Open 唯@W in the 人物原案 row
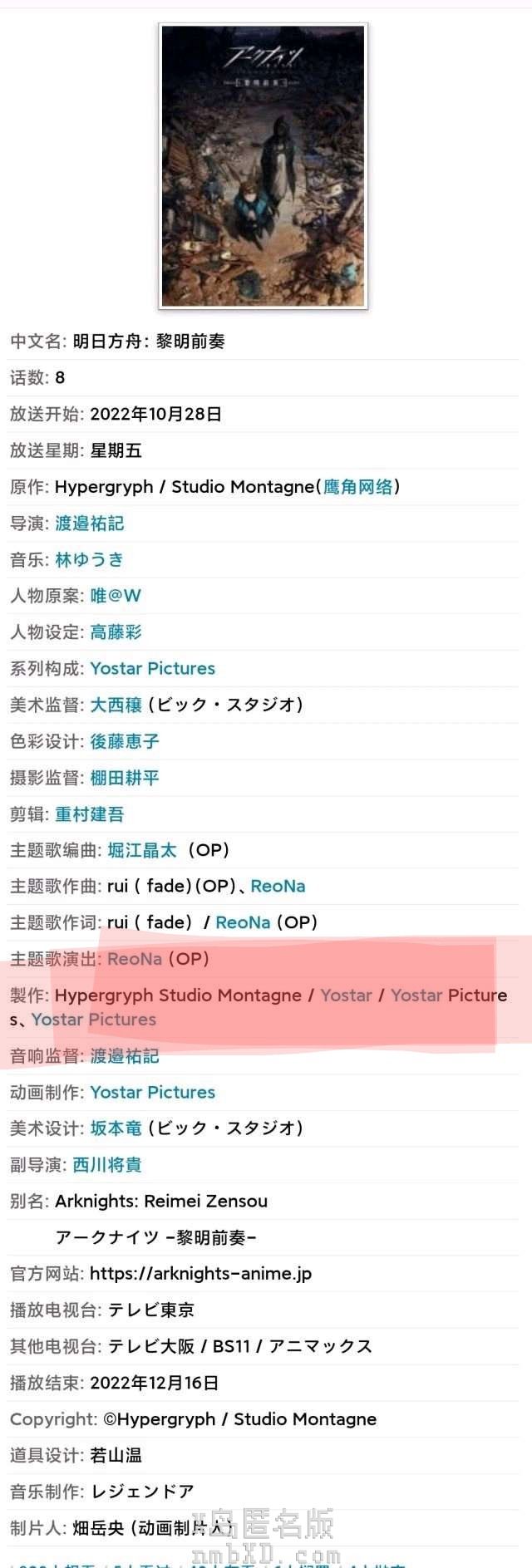This screenshot has height=1568, width=532. click(x=116, y=596)
